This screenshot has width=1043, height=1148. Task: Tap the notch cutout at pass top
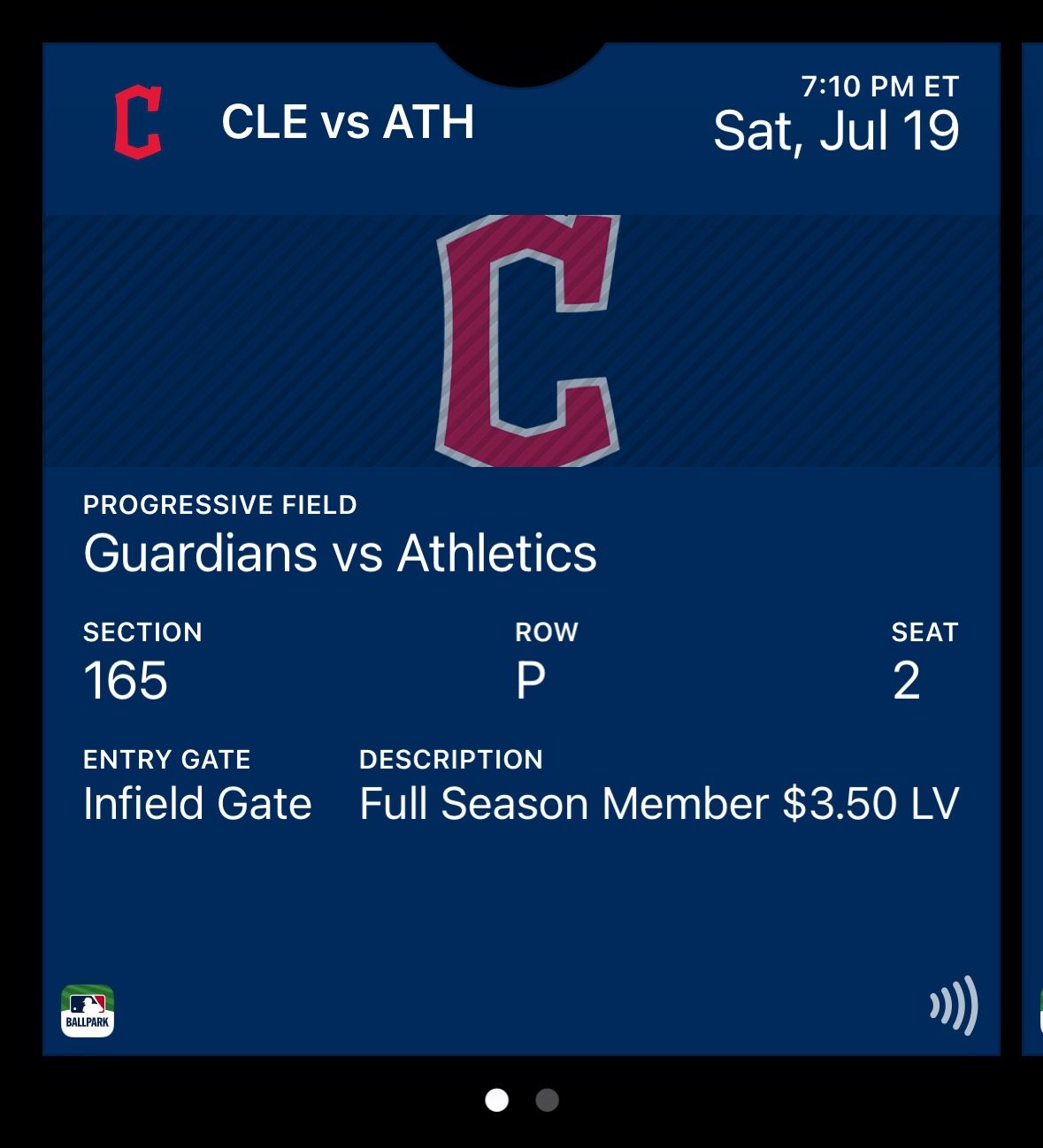point(521,53)
